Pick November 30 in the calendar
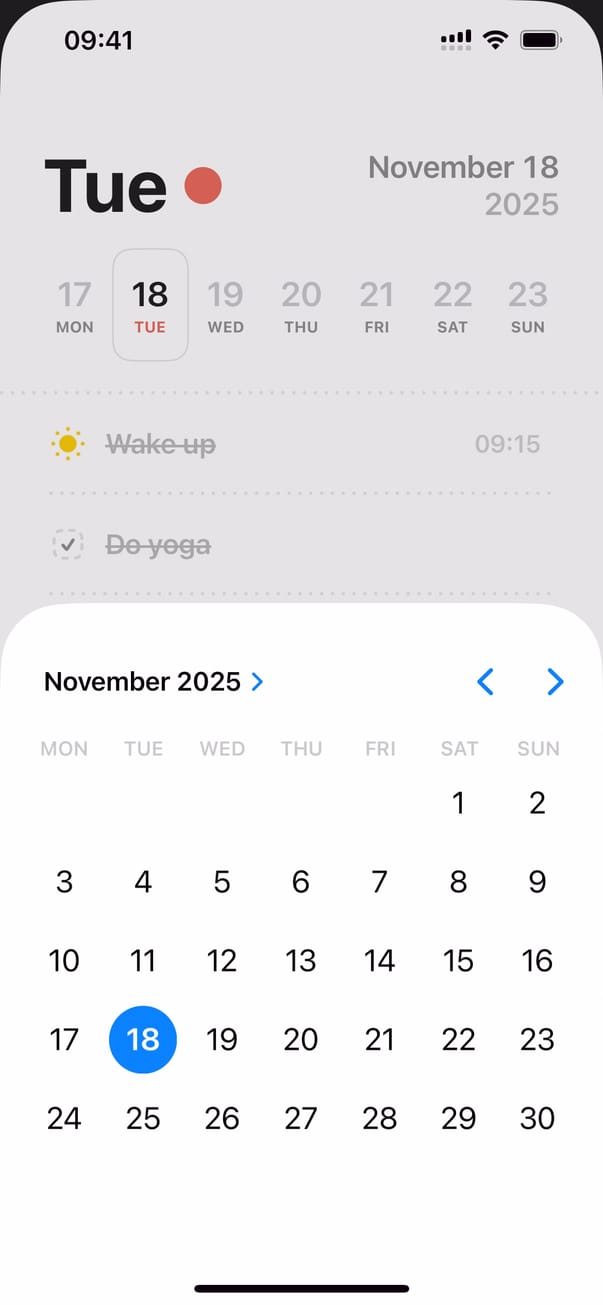The width and height of the screenshot is (603, 1305). (x=537, y=1118)
